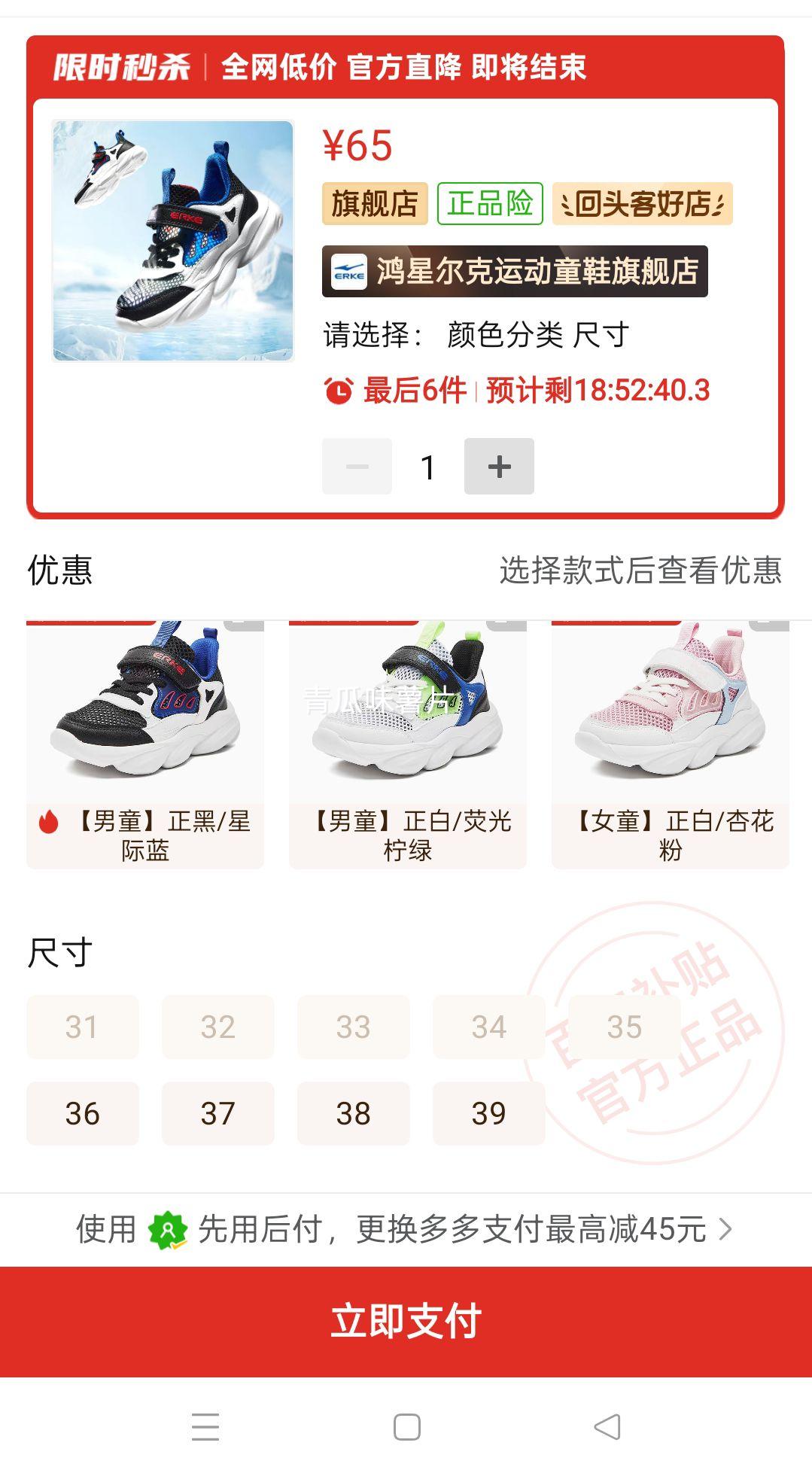Increase quantity with the plus button
The height and width of the screenshot is (1476, 812).
coord(499,467)
